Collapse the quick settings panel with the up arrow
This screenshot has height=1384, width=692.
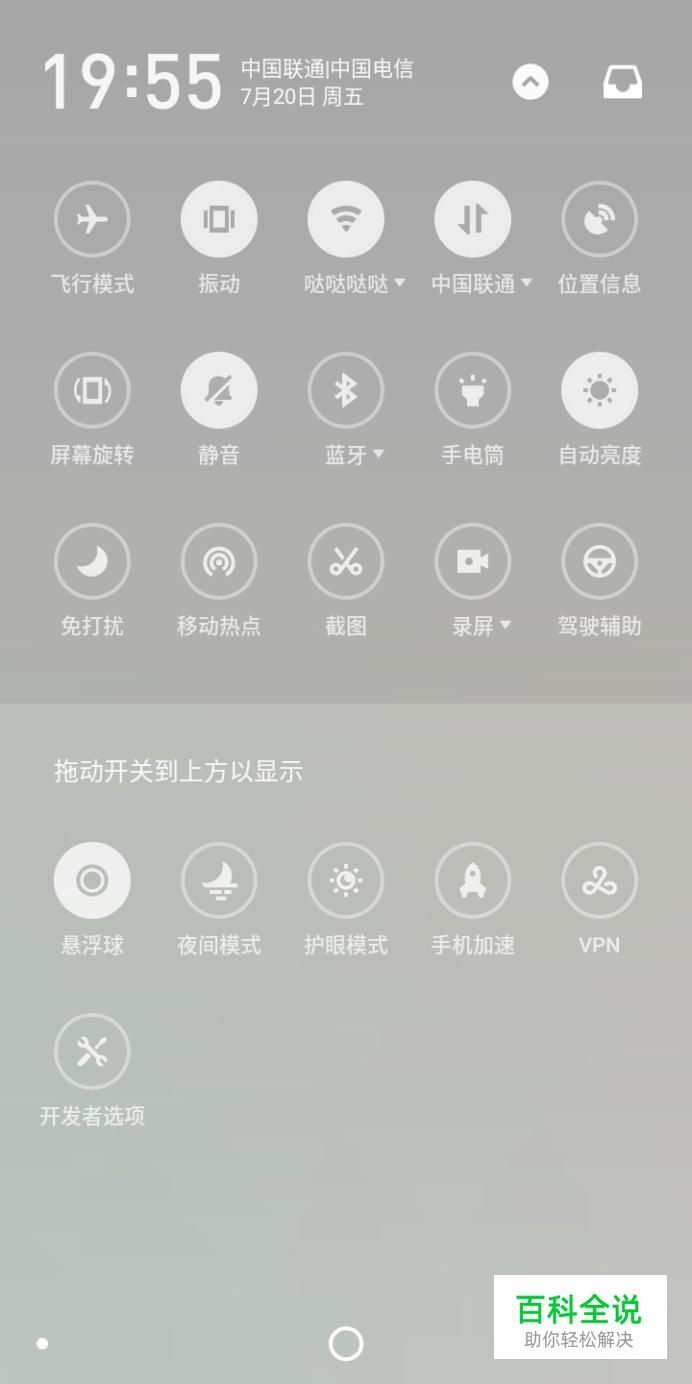pyautogui.click(x=530, y=82)
